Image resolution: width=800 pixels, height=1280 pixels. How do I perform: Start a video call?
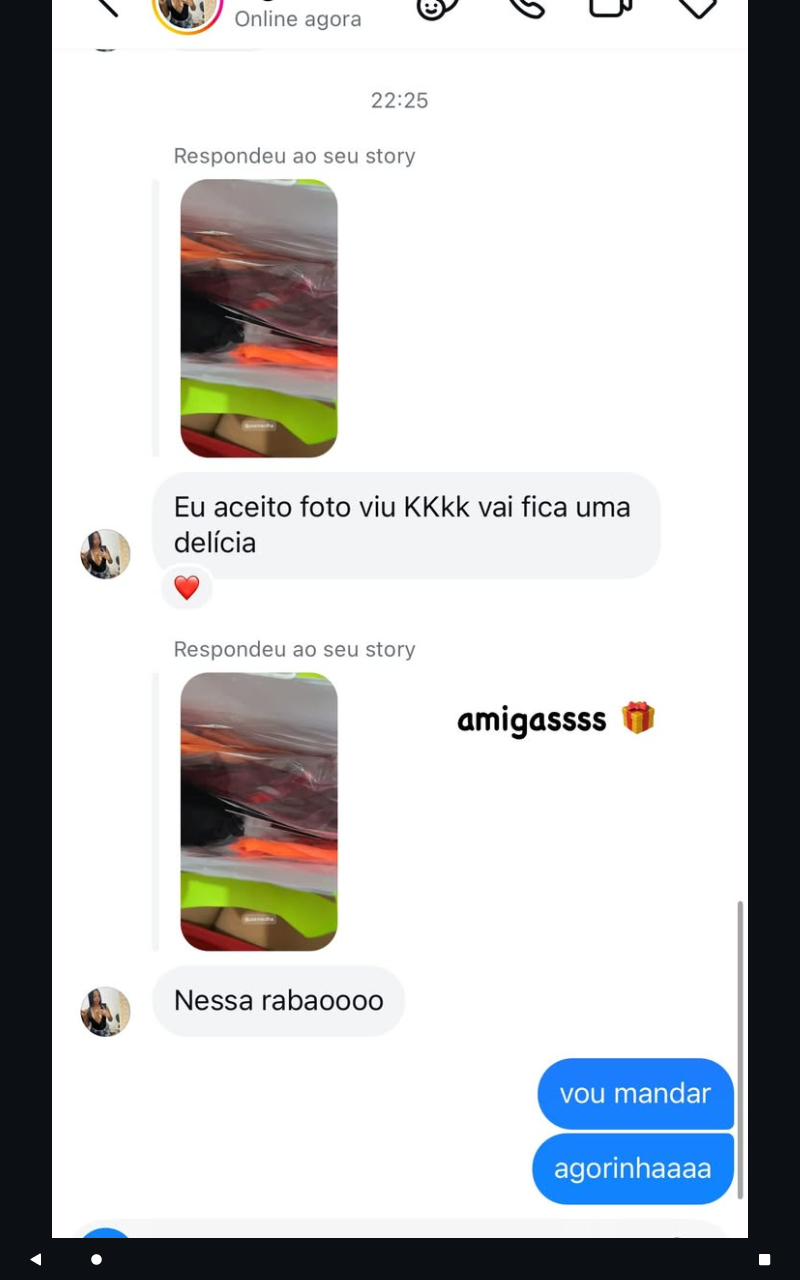[611, 6]
